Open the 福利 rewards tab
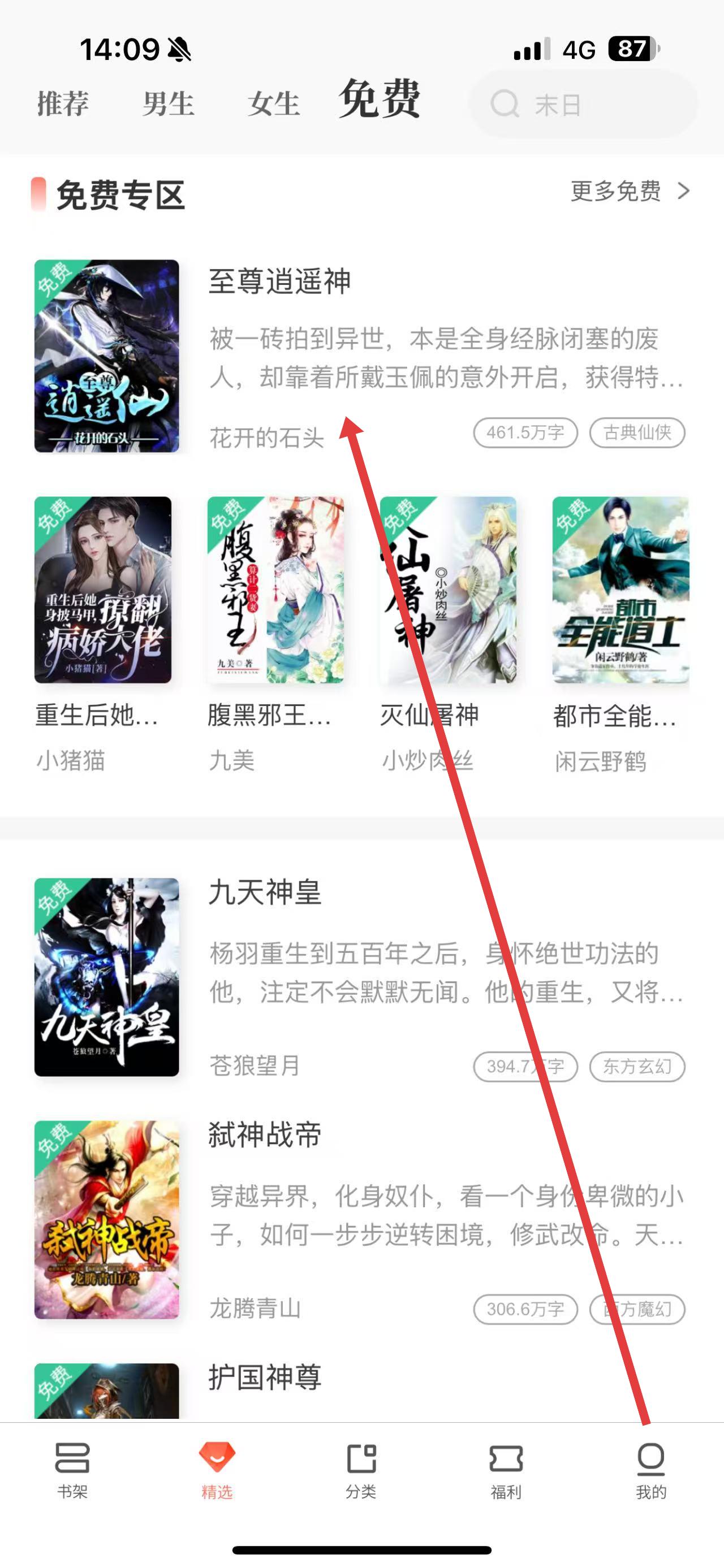Screen dimensions: 724x1568 pyautogui.click(x=506, y=1470)
